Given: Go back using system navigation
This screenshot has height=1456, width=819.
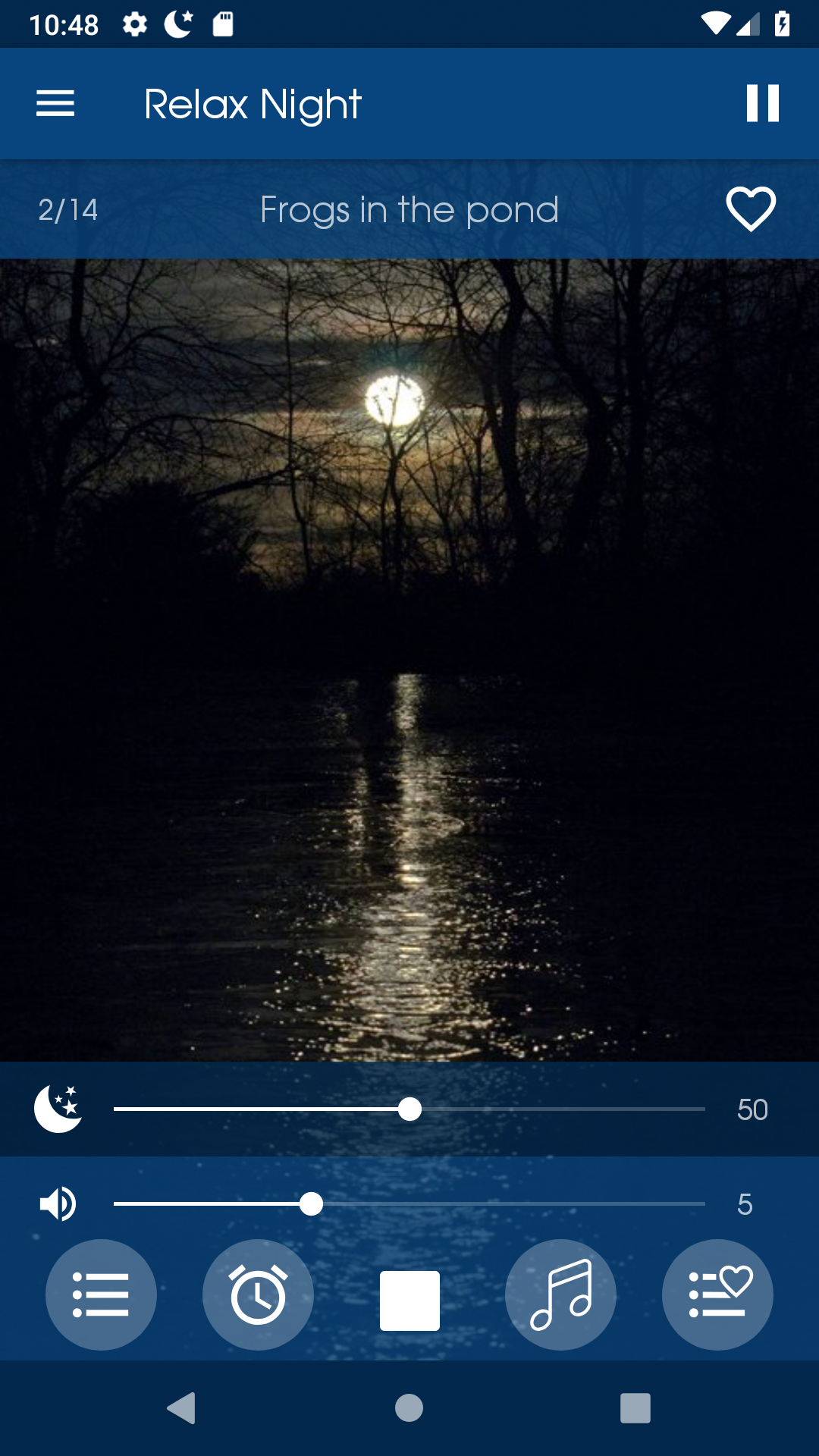Looking at the screenshot, I should coord(181,1408).
